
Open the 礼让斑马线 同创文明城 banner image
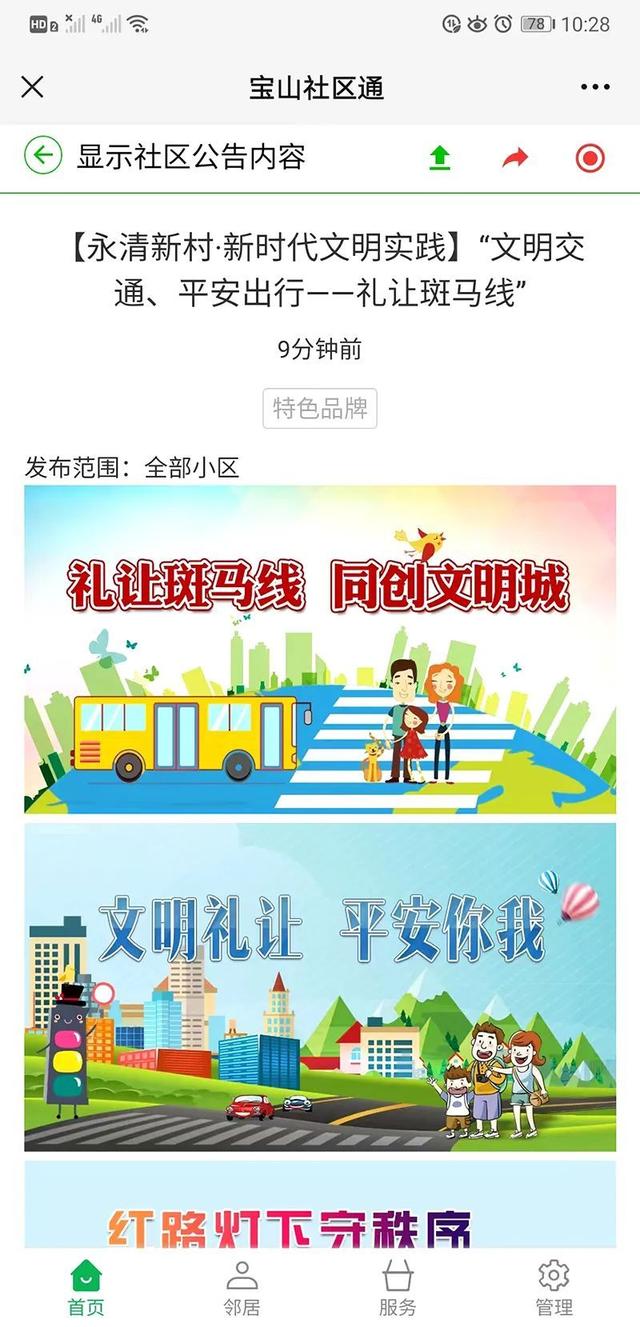pos(320,648)
